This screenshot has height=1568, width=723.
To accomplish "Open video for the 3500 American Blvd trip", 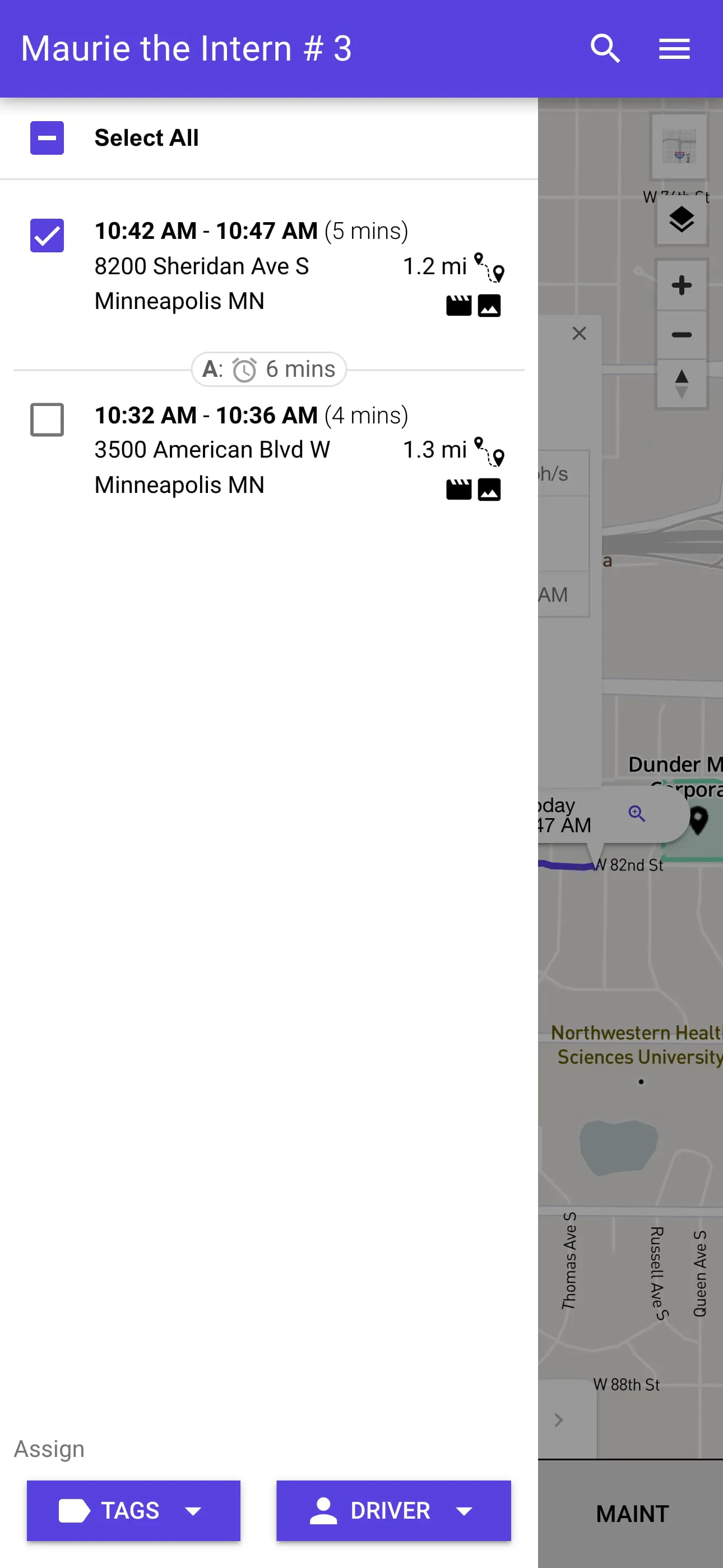I will click(459, 490).
